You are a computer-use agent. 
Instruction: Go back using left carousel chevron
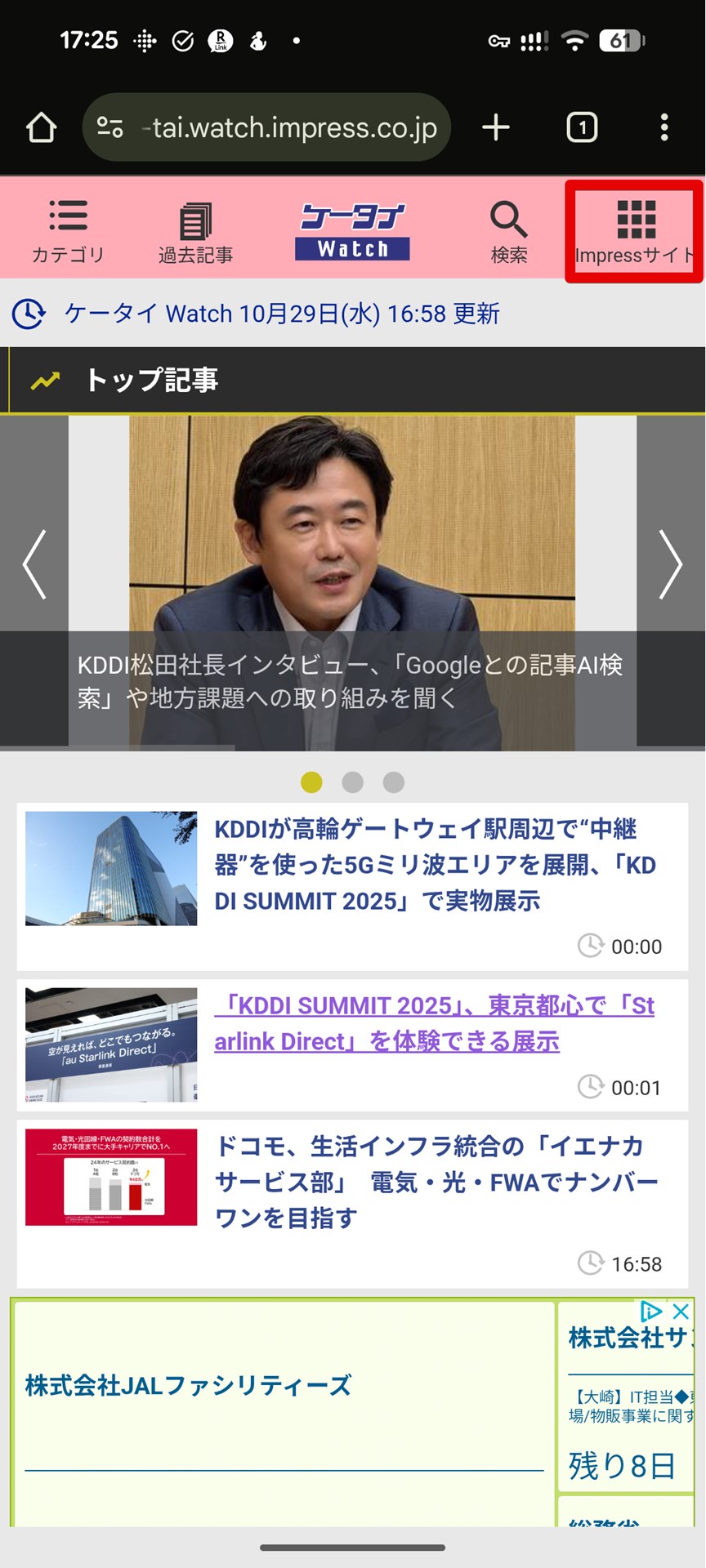pyautogui.click(x=34, y=565)
